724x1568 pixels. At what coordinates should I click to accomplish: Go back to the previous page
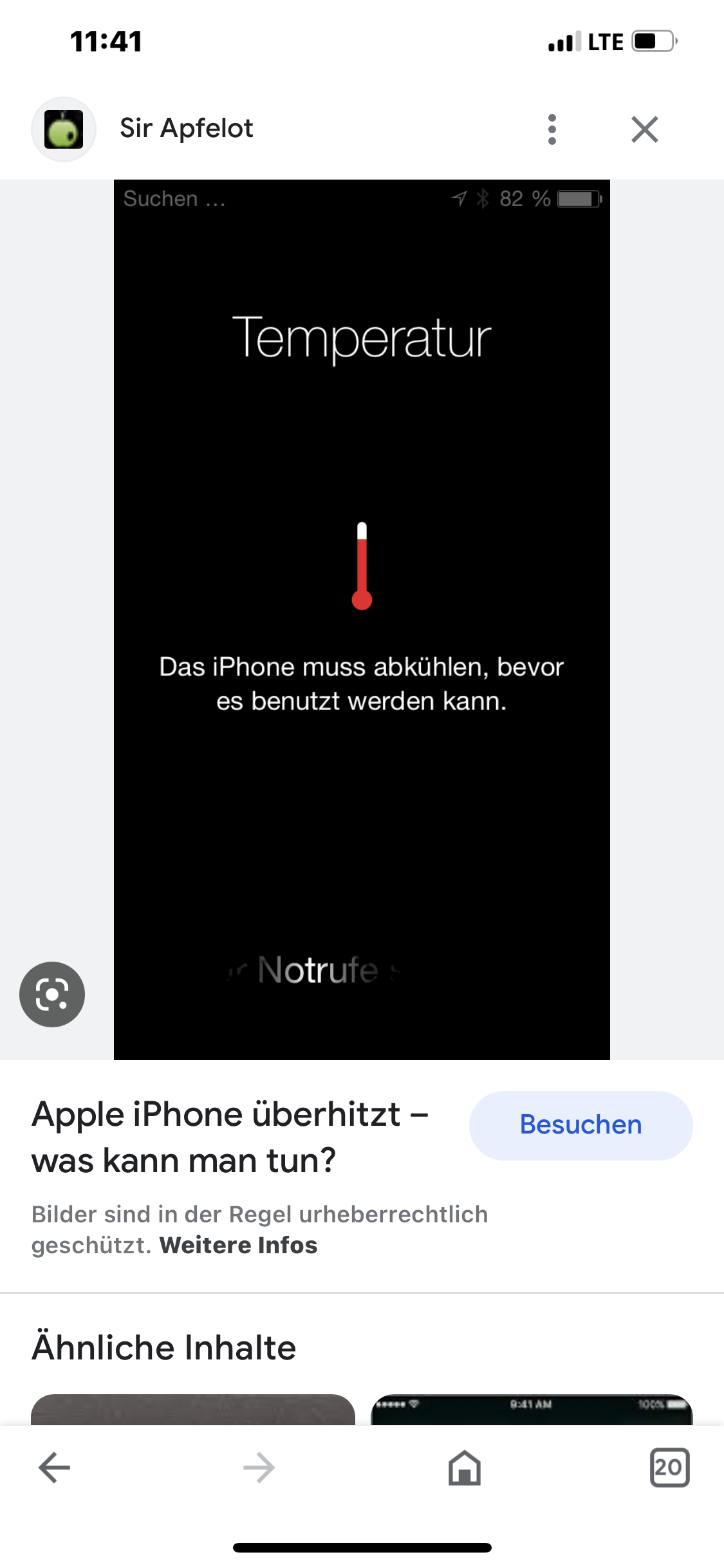tap(54, 1468)
